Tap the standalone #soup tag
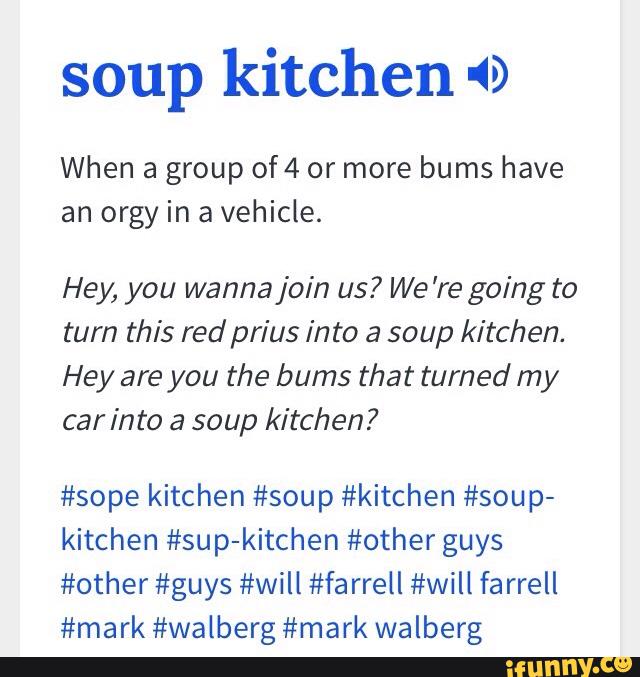 (294, 494)
